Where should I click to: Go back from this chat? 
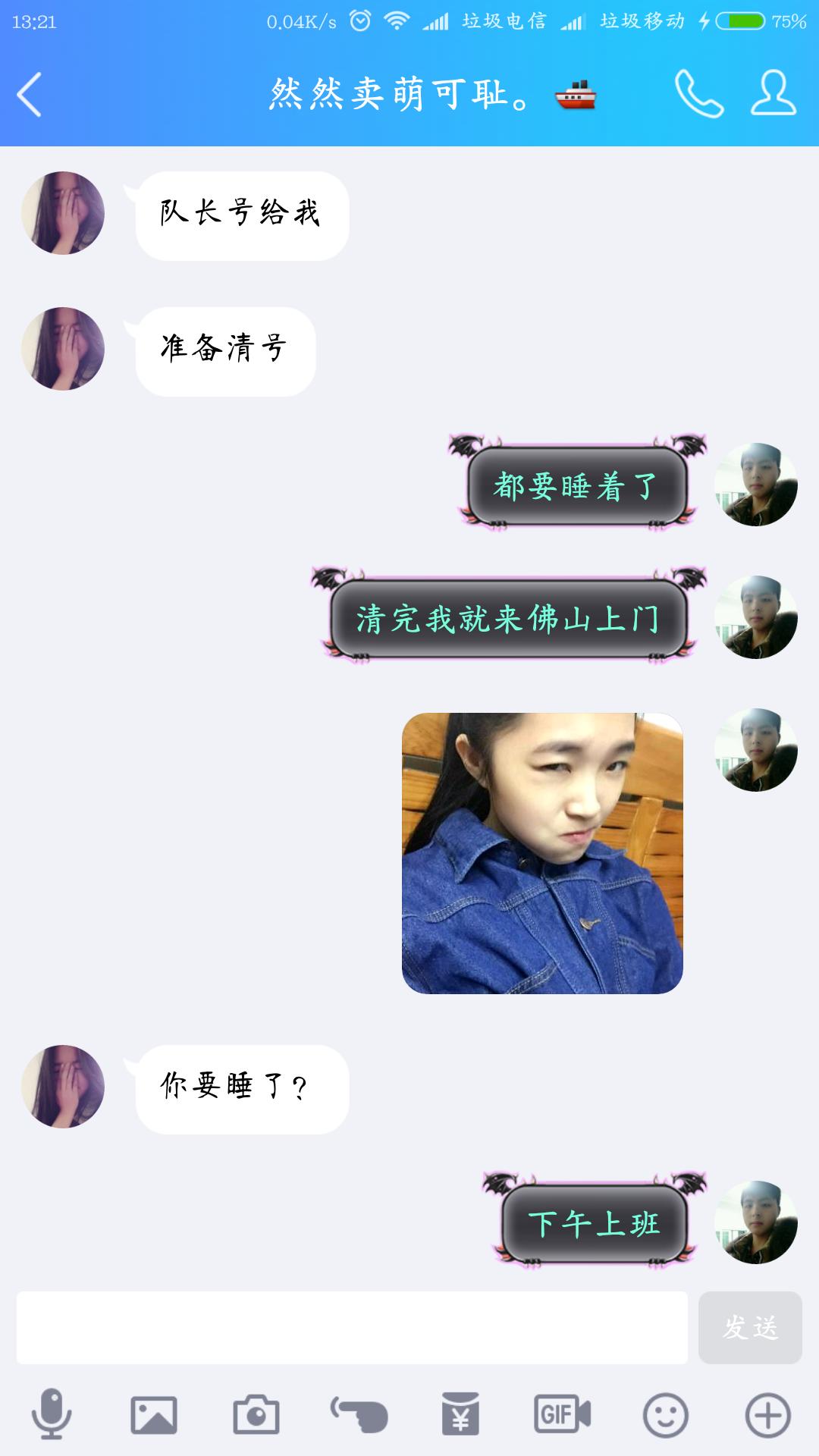point(30,95)
